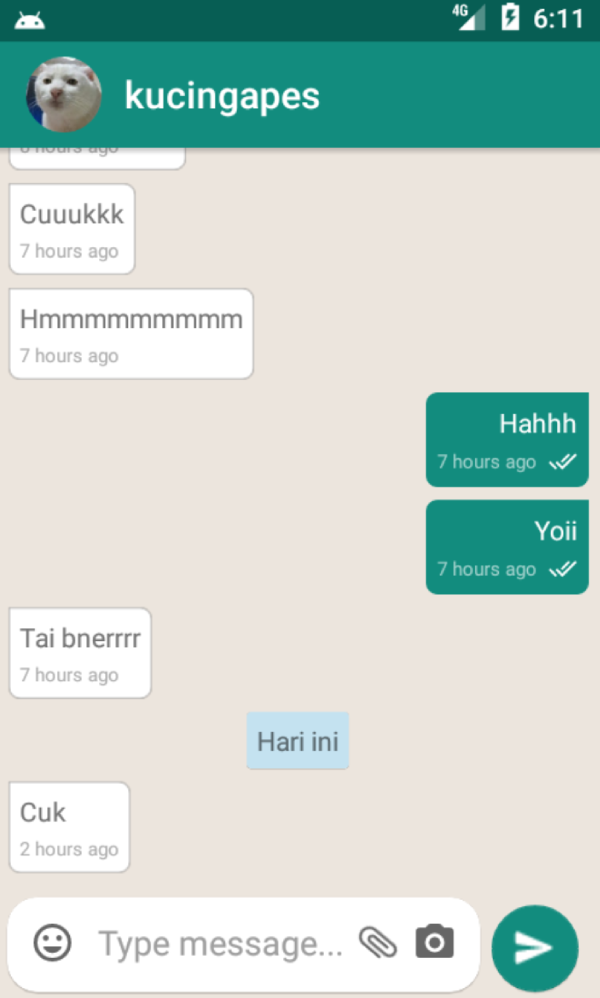
Task: Open the emoji picker
Action: coord(52,943)
